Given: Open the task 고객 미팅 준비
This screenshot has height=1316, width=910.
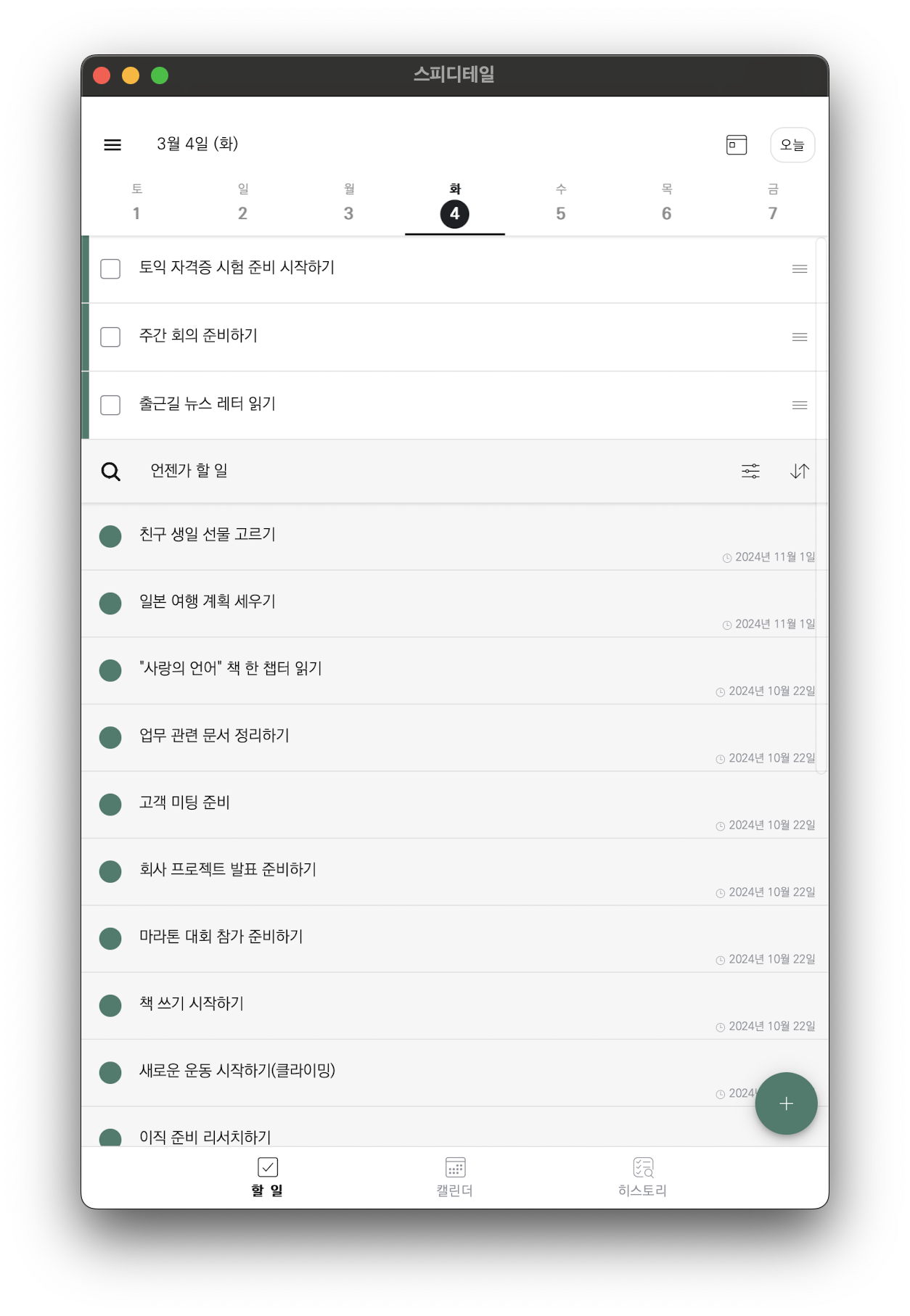Looking at the screenshot, I should pyautogui.click(x=185, y=802).
